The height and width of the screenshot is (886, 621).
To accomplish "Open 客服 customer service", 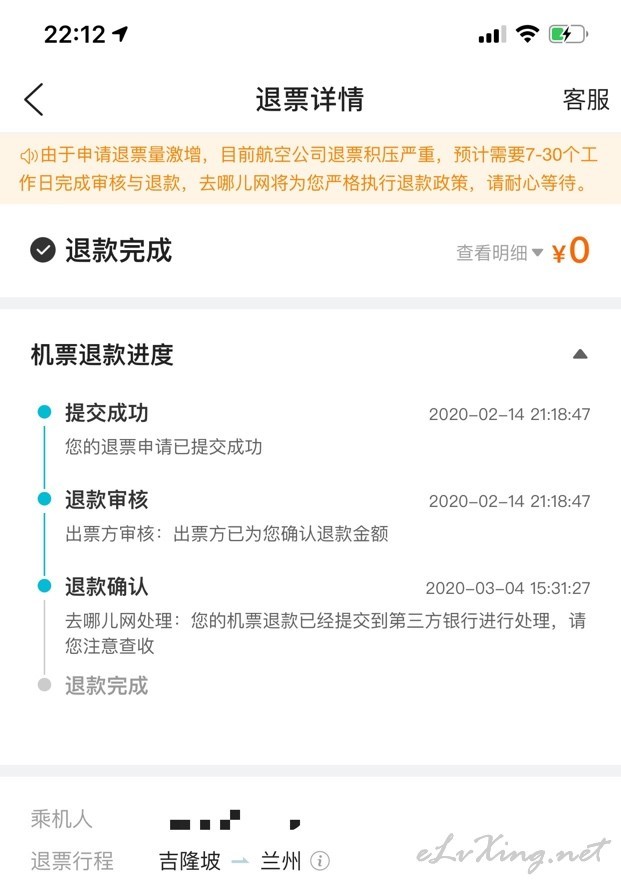I will coord(585,100).
